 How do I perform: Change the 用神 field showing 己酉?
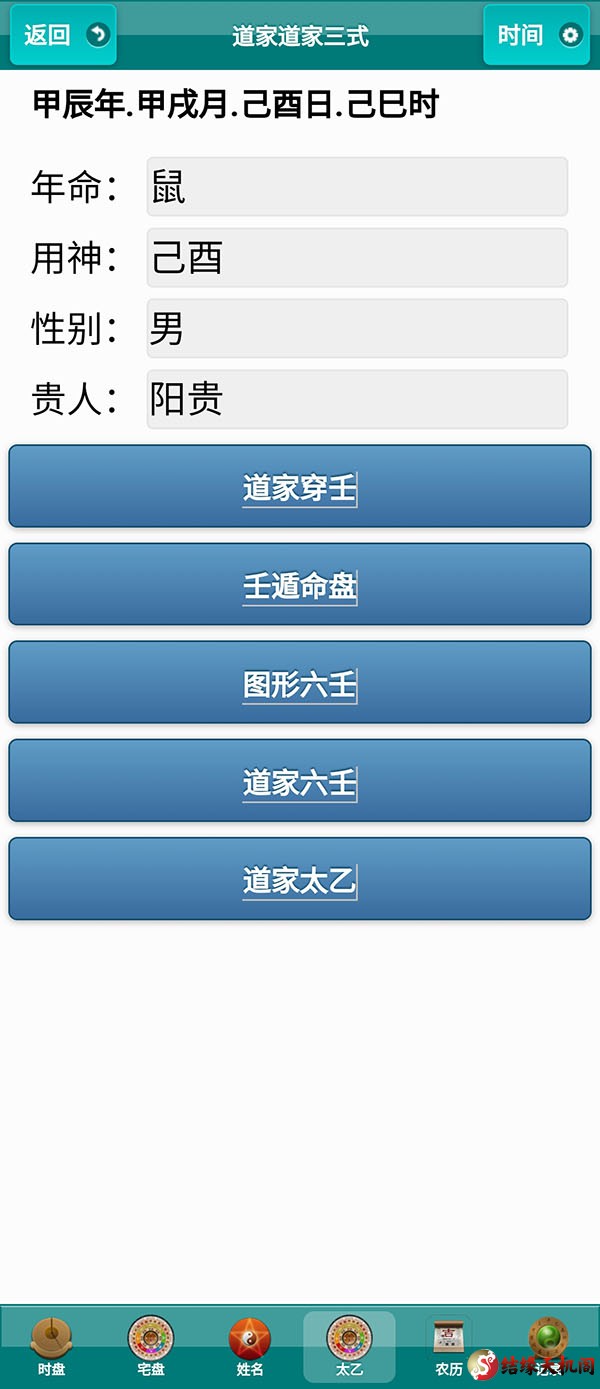357,258
